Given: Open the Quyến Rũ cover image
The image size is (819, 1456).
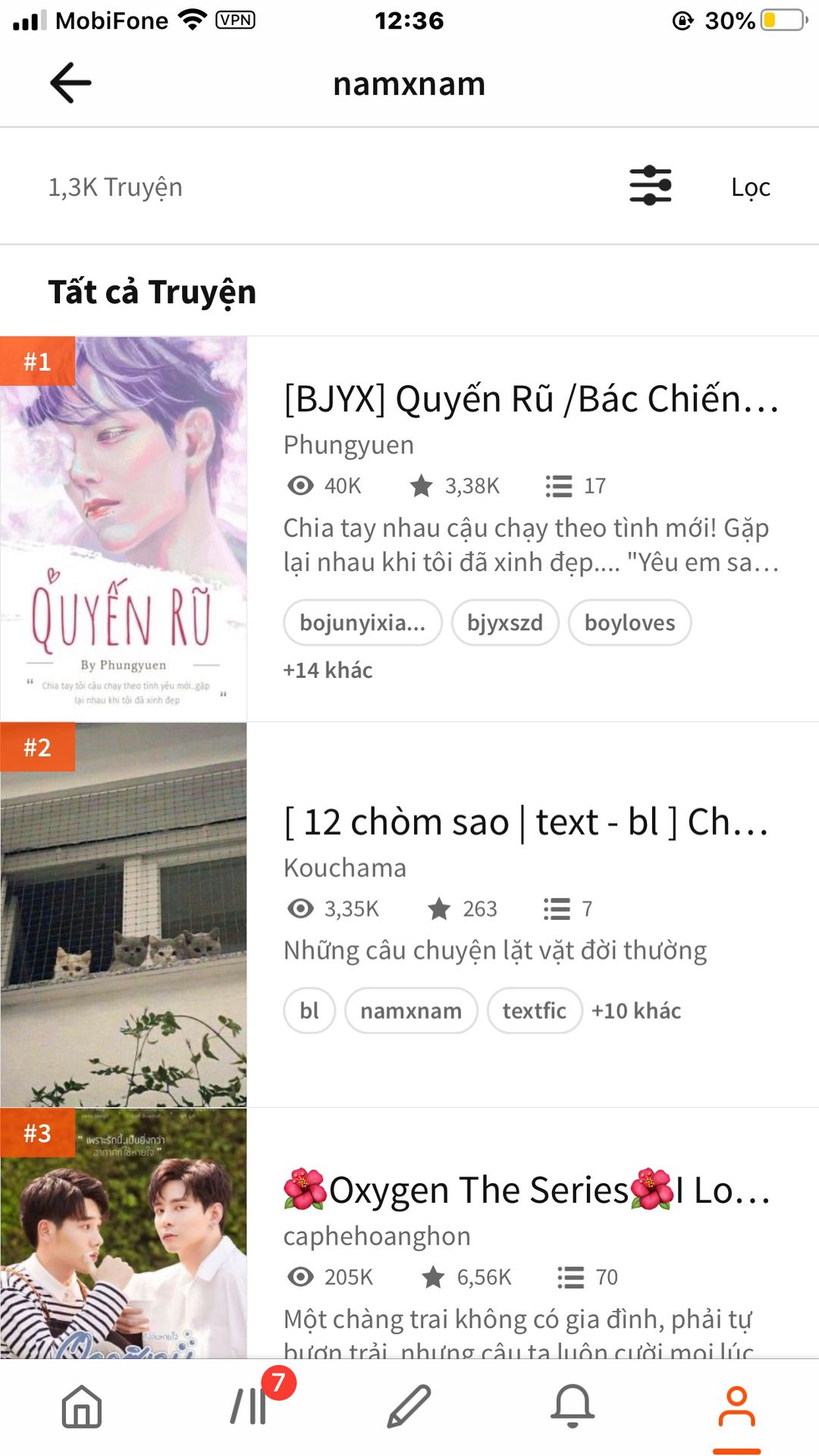Looking at the screenshot, I should pos(124,529).
